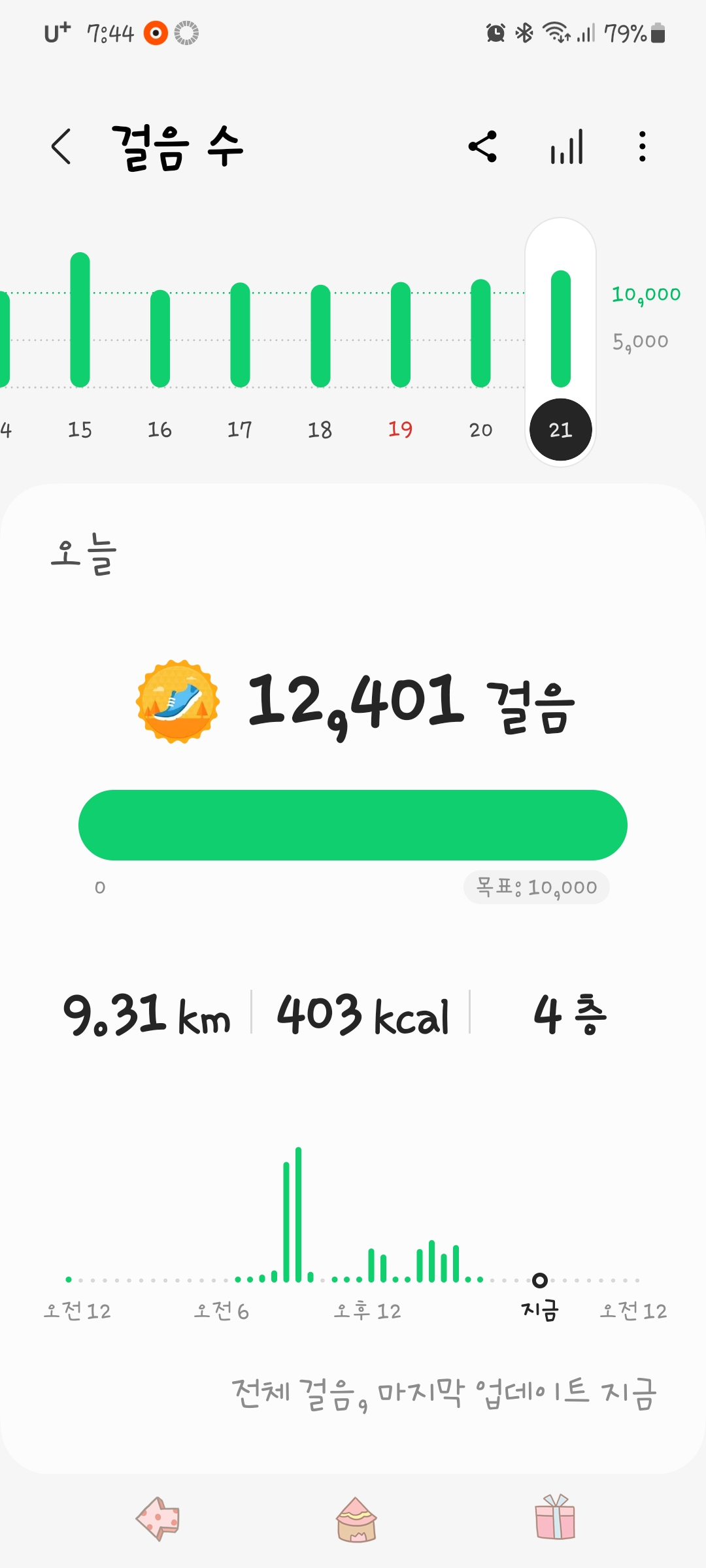Tap the home button in navigation bar

(356, 1520)
